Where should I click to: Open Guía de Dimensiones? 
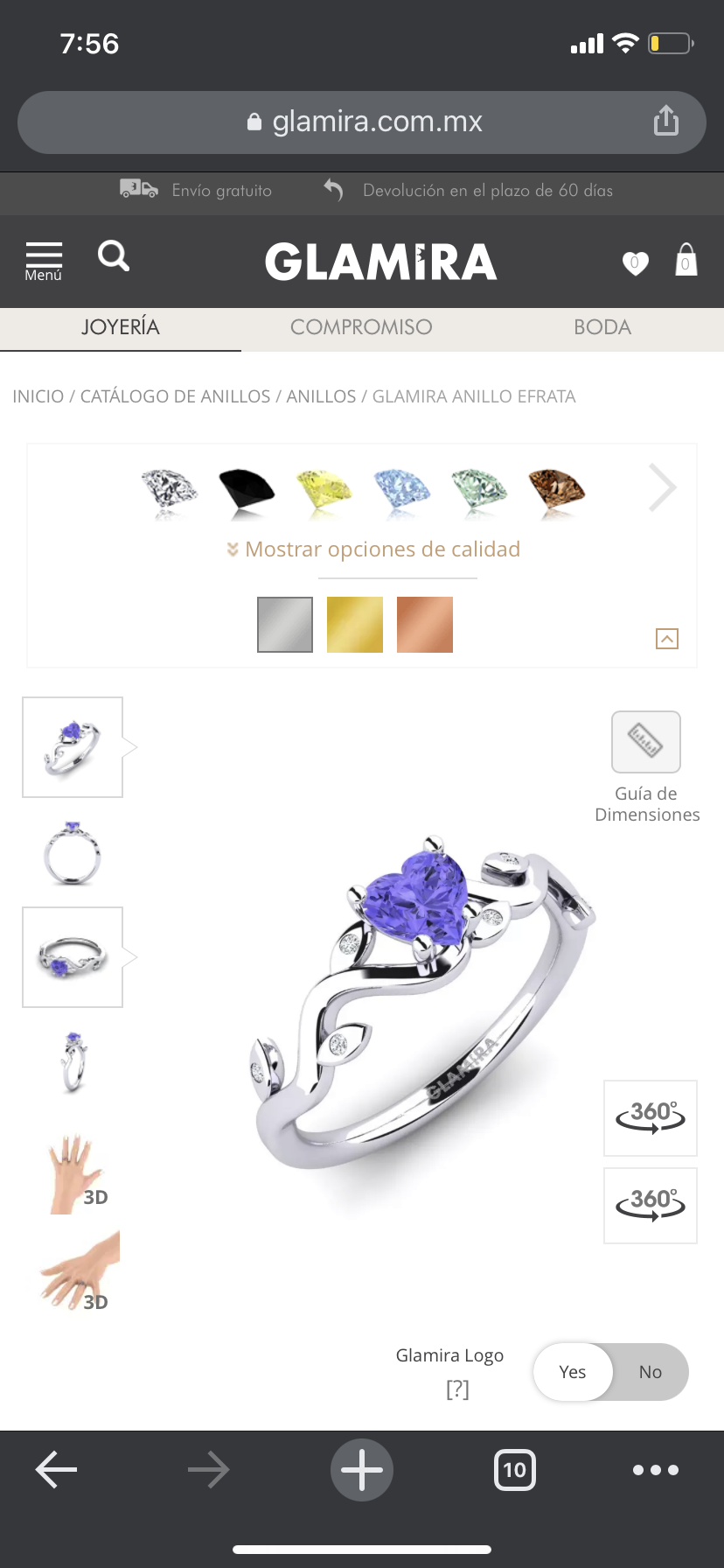647,768
